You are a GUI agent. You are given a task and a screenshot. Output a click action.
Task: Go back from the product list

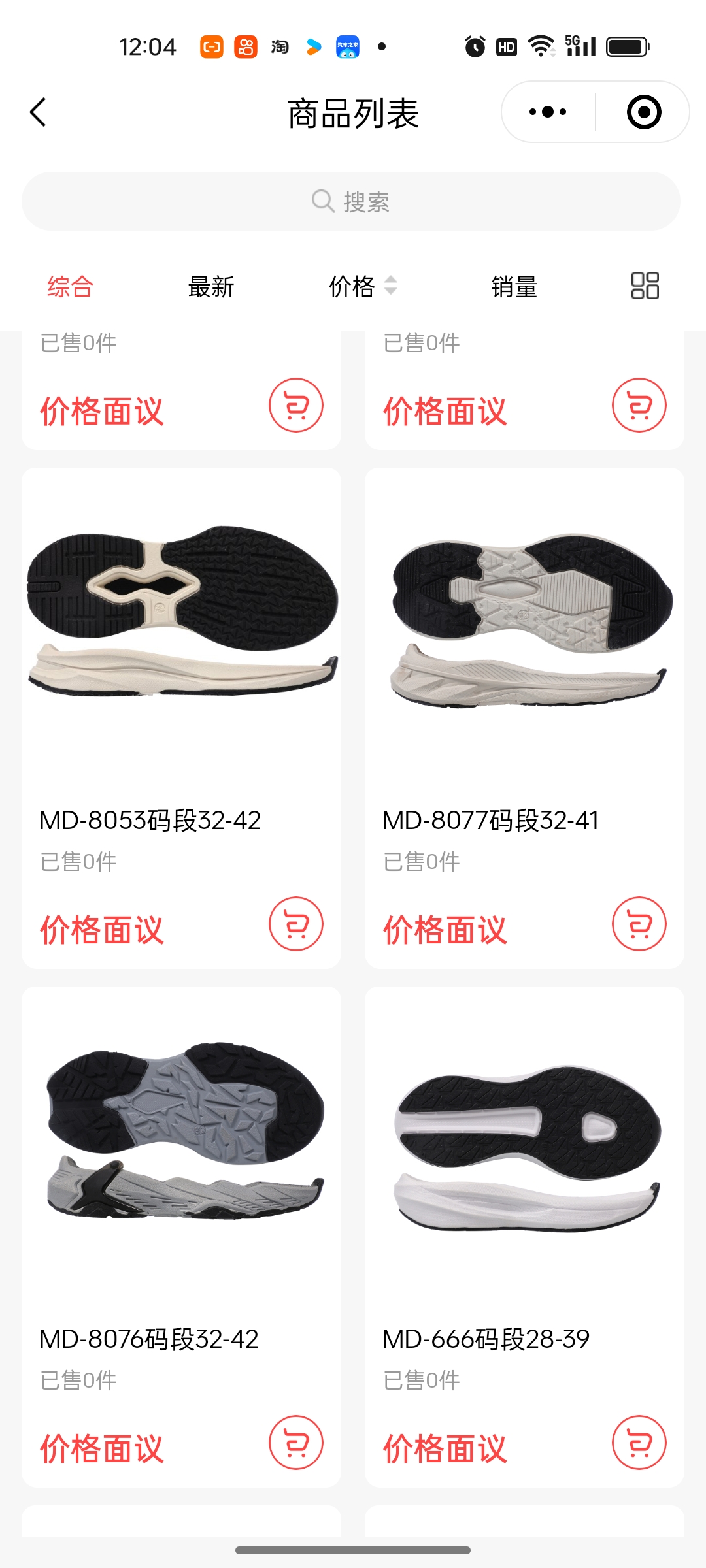(39, 112)
